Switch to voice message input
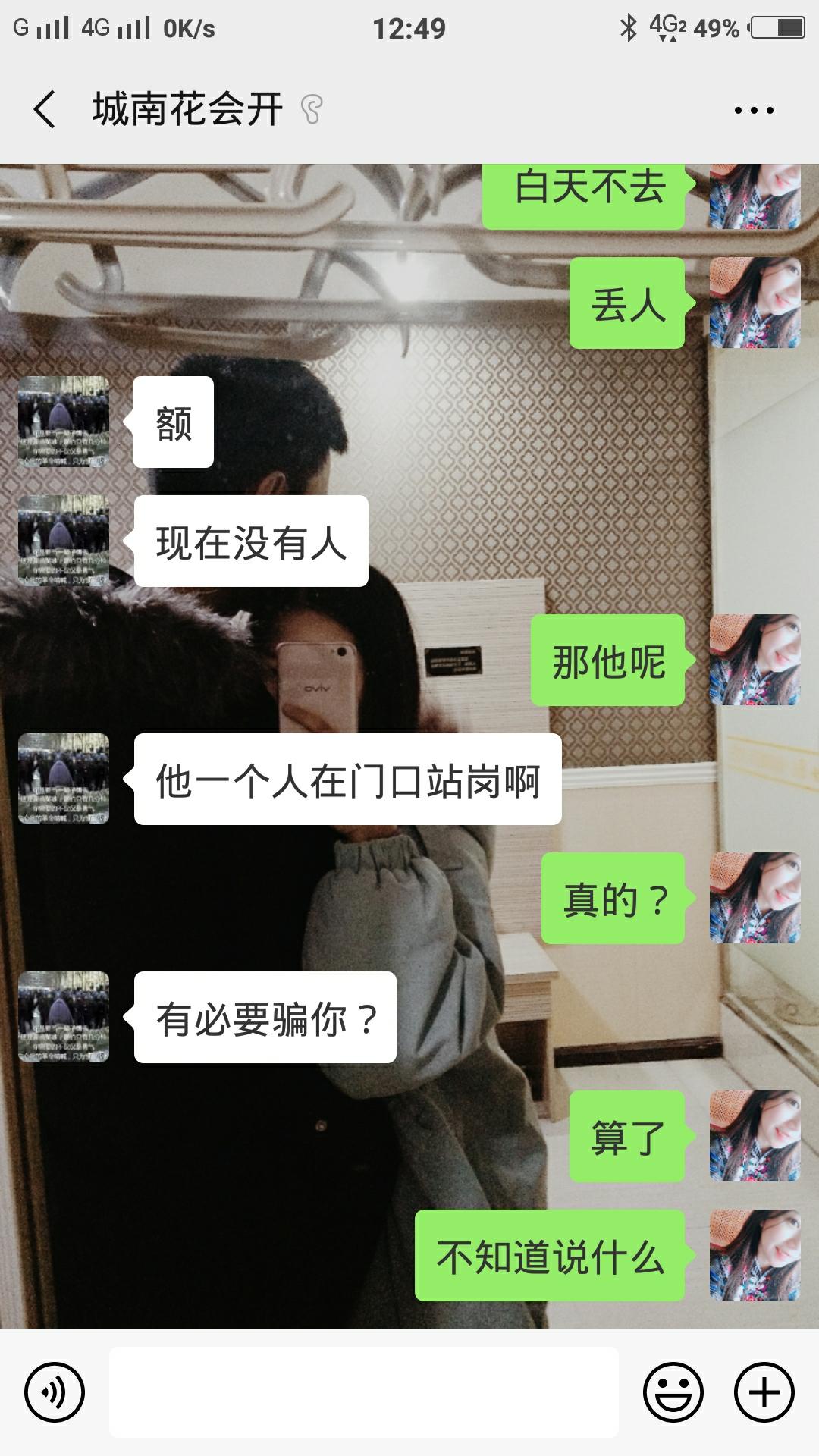 click(x=55, y=1392)
